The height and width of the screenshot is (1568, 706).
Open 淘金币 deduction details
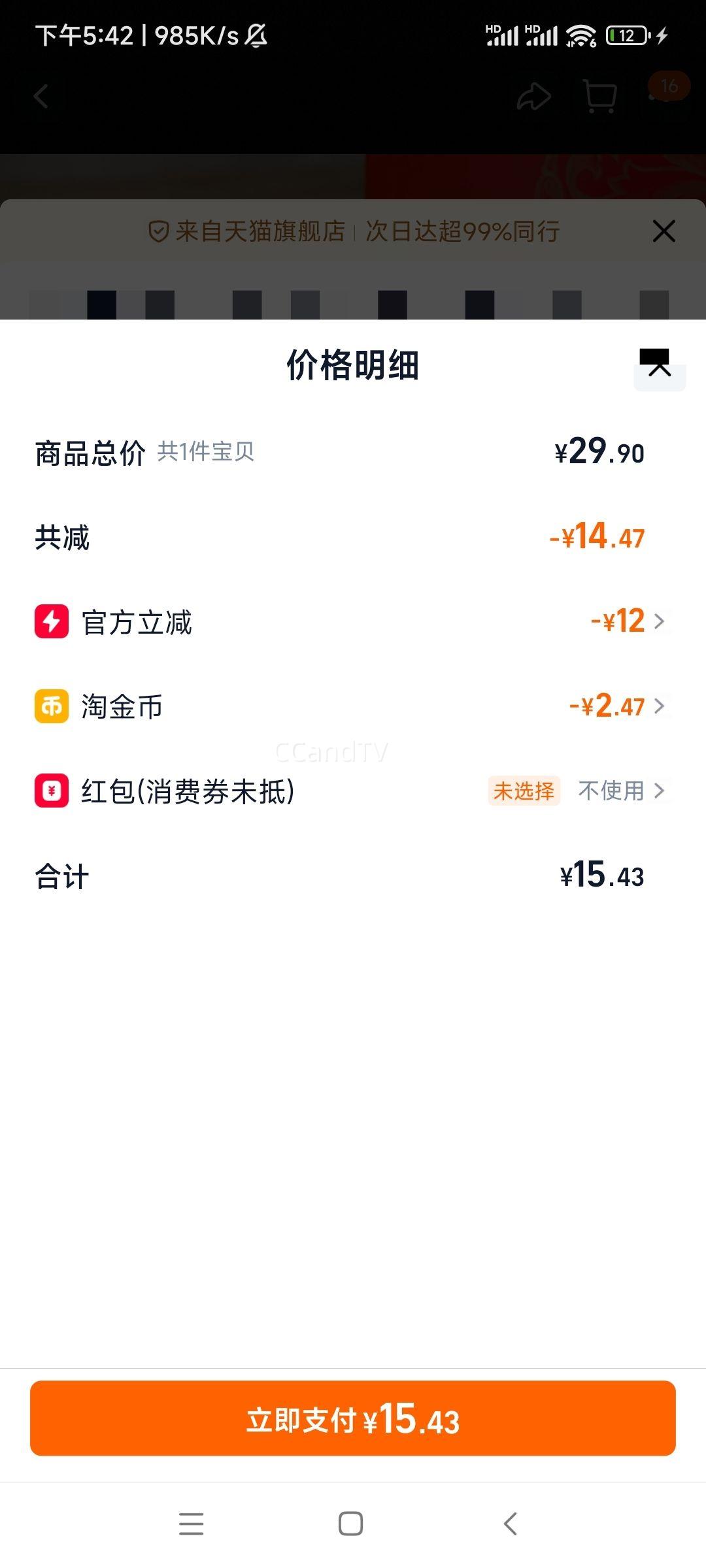(618, 706)
